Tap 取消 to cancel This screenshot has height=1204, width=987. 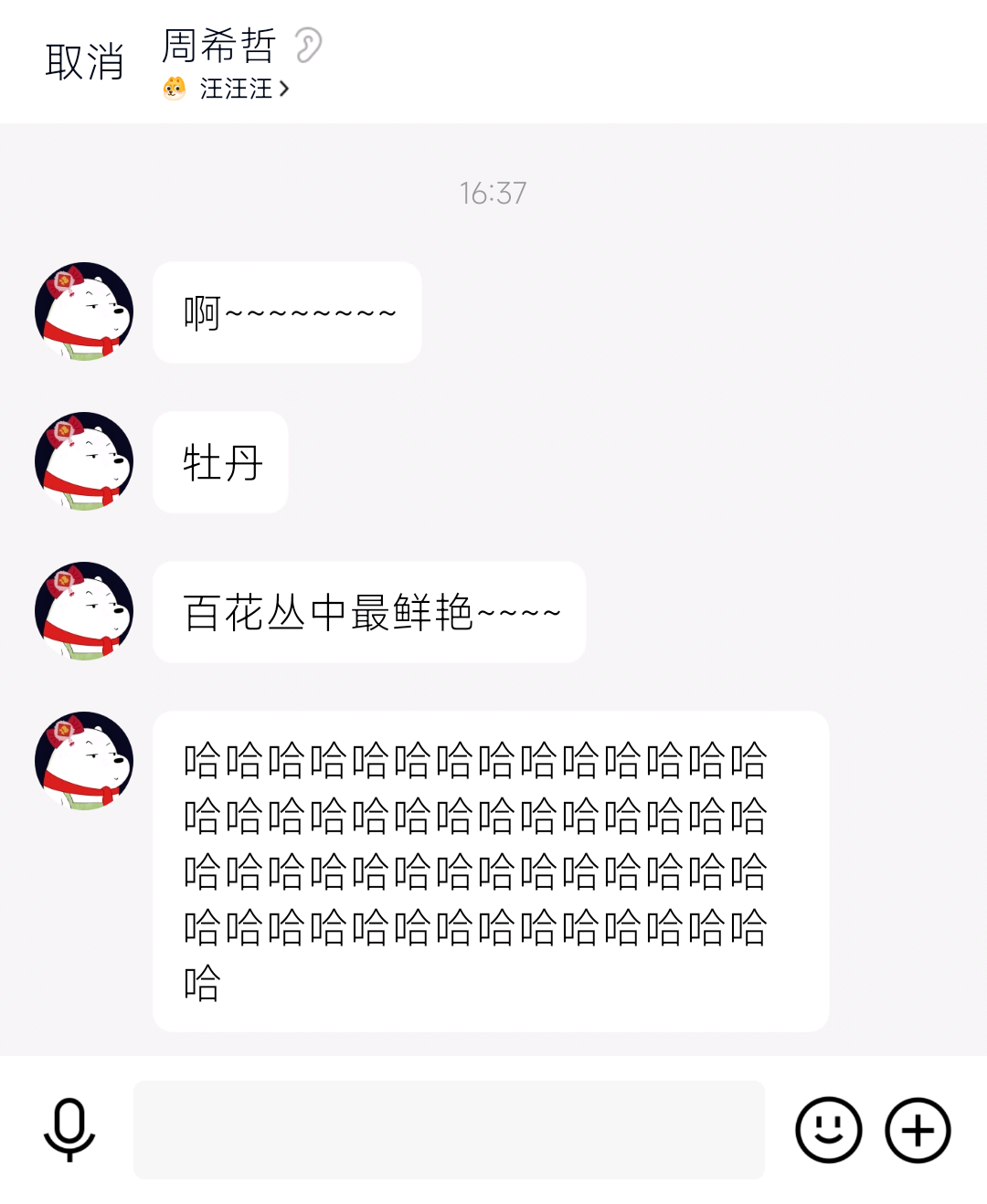tap(84, 62)
